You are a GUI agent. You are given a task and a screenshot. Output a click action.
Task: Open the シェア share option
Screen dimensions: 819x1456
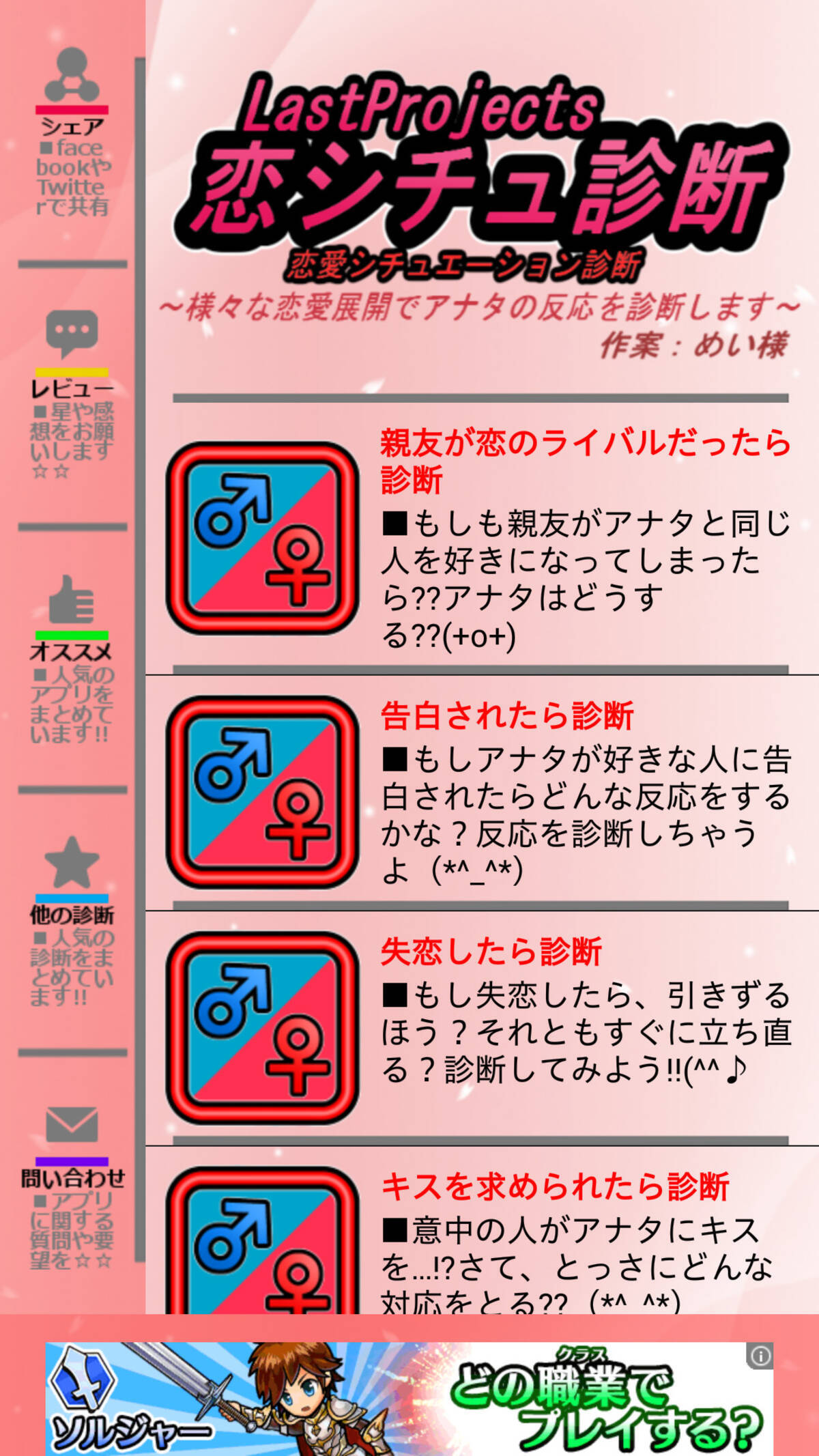[72, 130]
